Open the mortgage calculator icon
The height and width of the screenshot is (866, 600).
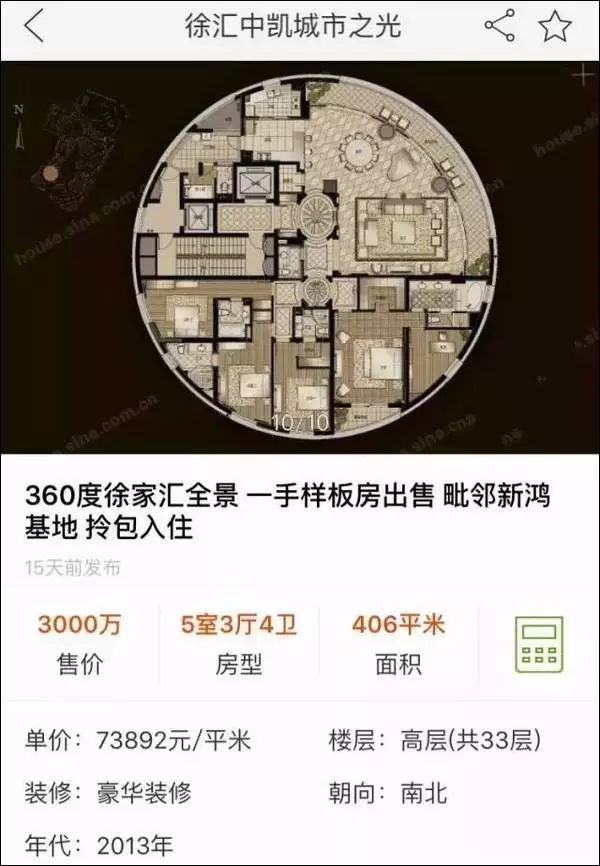[x=539, y=644]
